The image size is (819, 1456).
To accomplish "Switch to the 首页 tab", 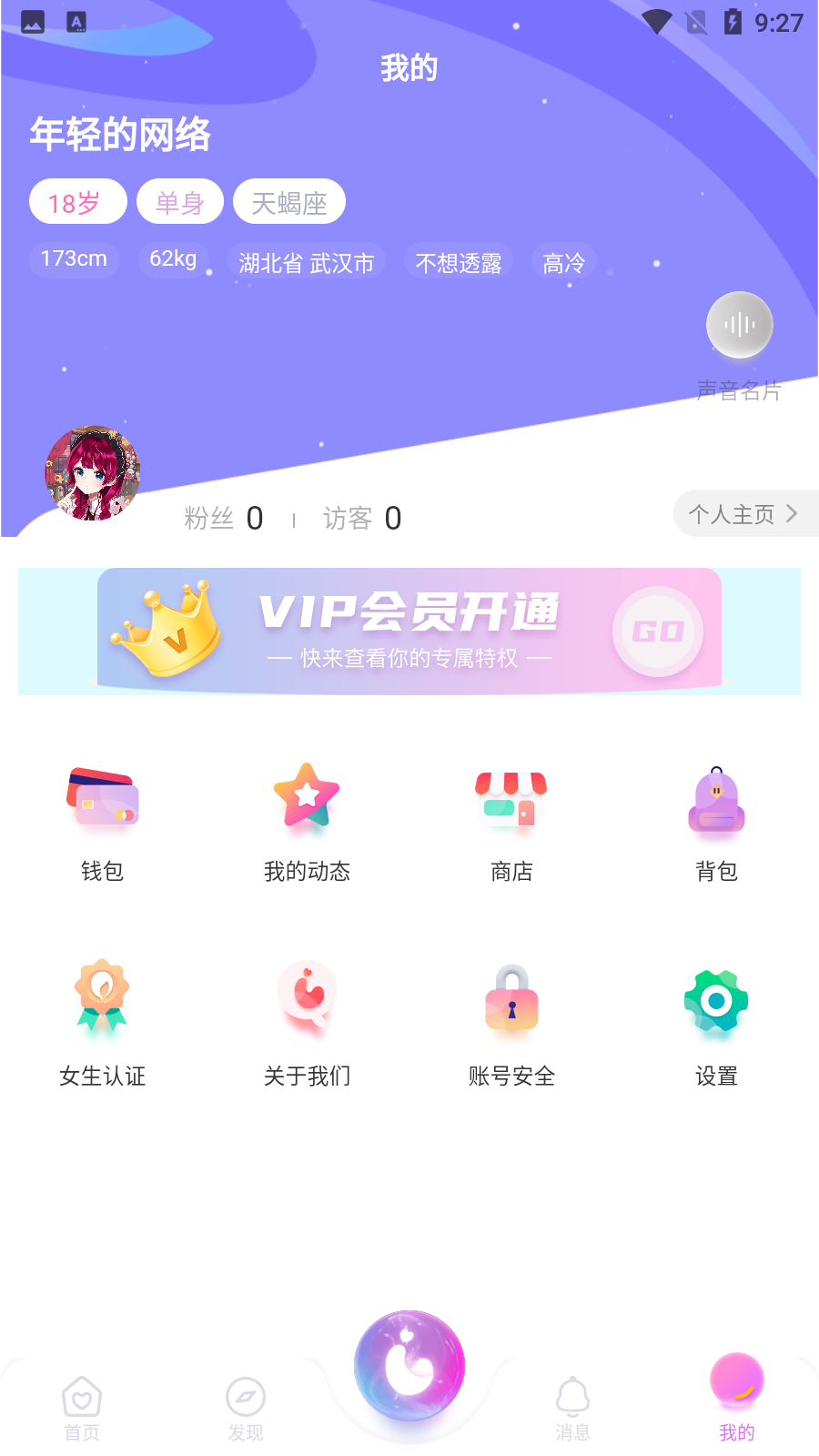I will [82, 1409].
